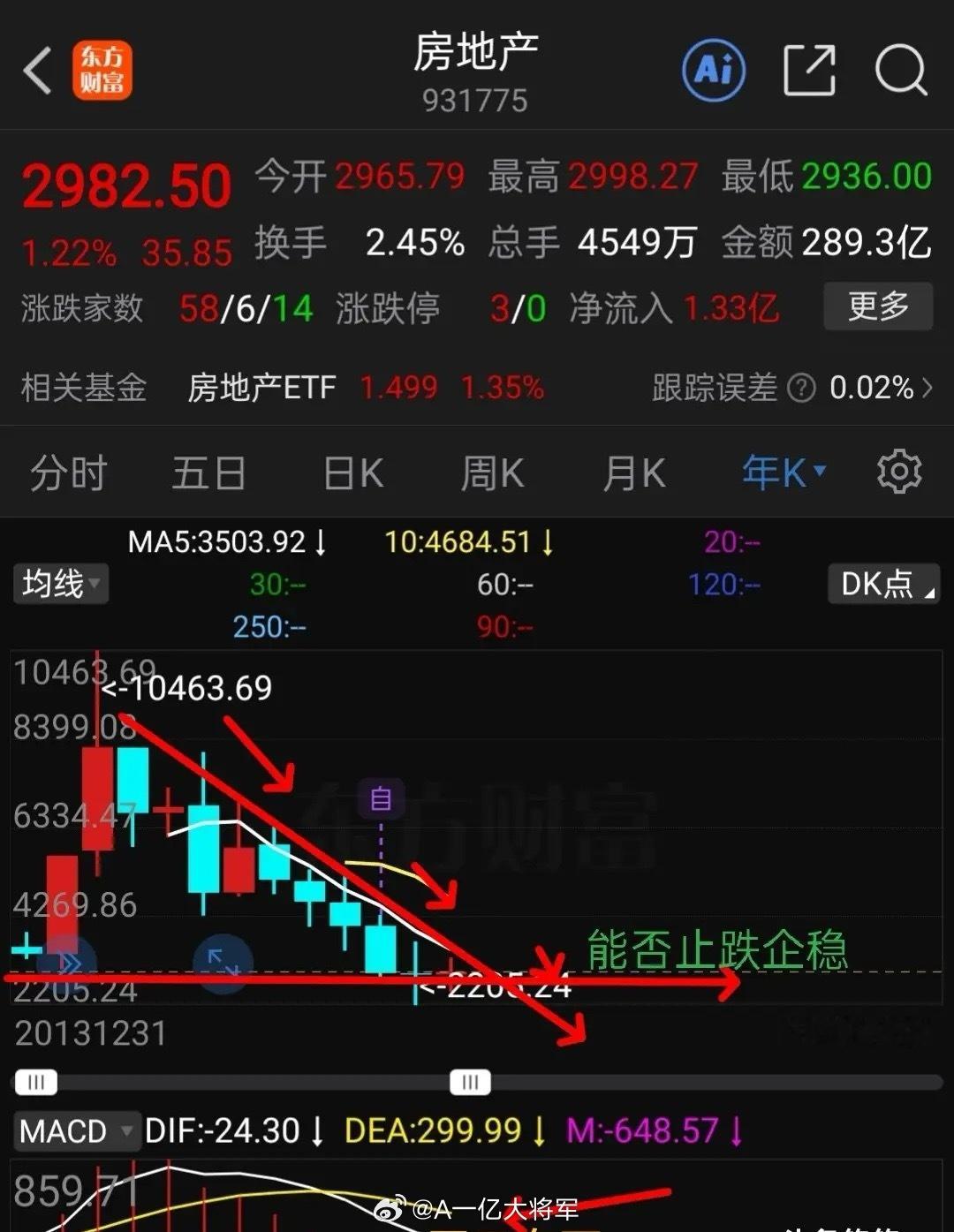Open search with the magnifier icon
This screenshot has height=1232, width=954.
900,71
